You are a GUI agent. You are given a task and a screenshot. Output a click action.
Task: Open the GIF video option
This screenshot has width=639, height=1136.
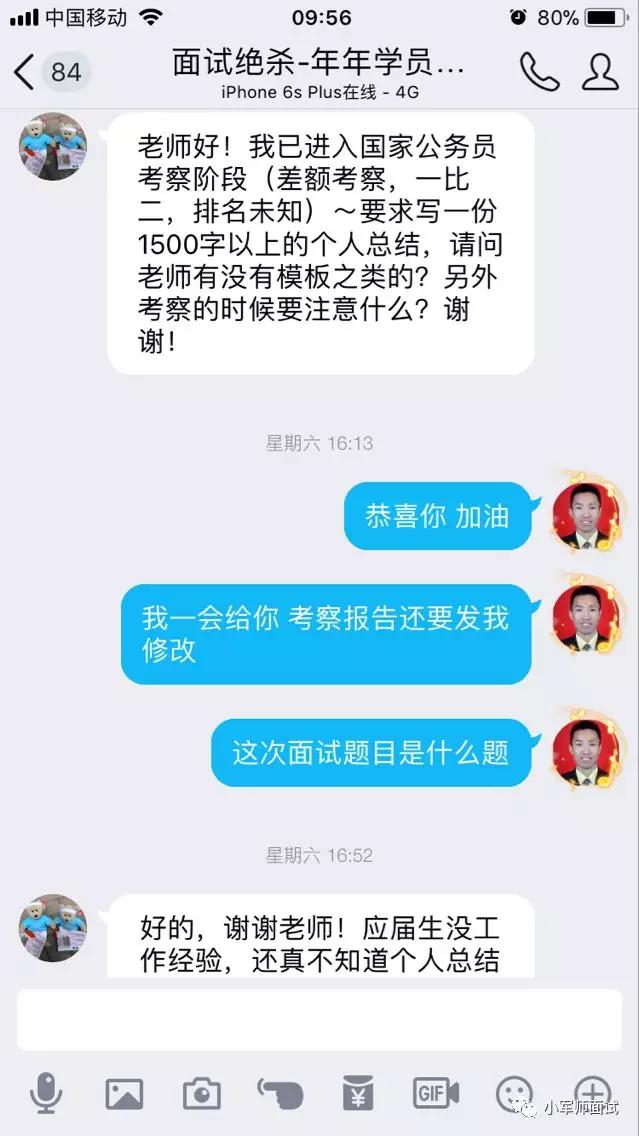coord(436,1093)
